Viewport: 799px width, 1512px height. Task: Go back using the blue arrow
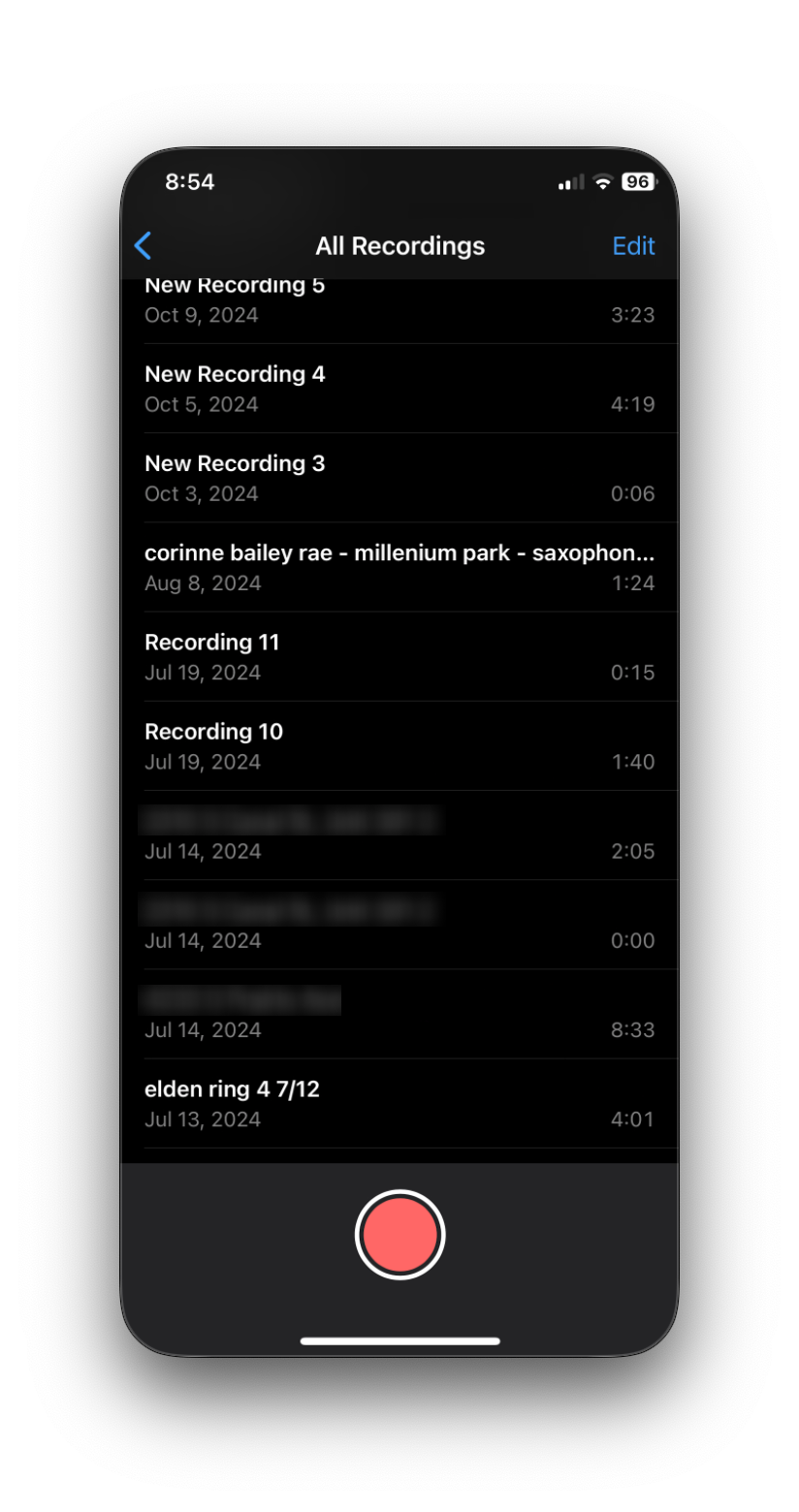click(143, 246)
